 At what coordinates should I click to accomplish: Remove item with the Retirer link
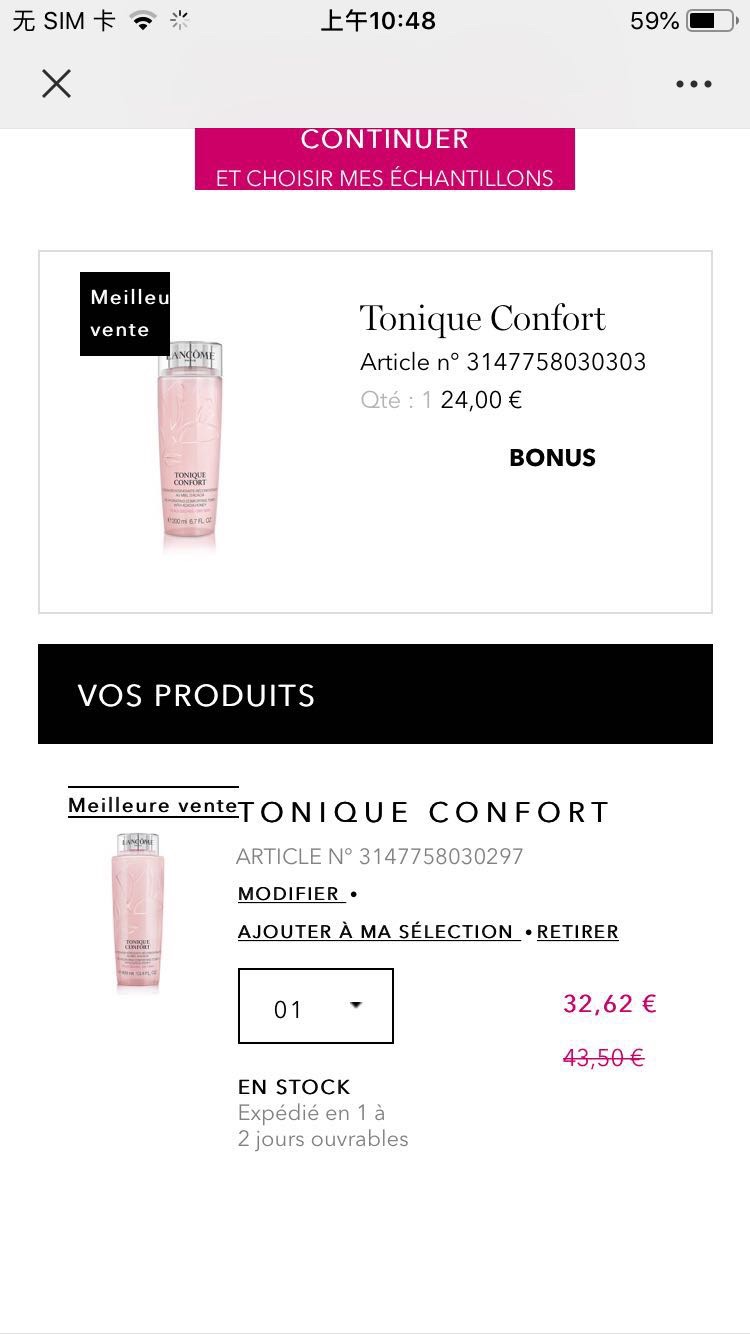[x=577, y=932]
